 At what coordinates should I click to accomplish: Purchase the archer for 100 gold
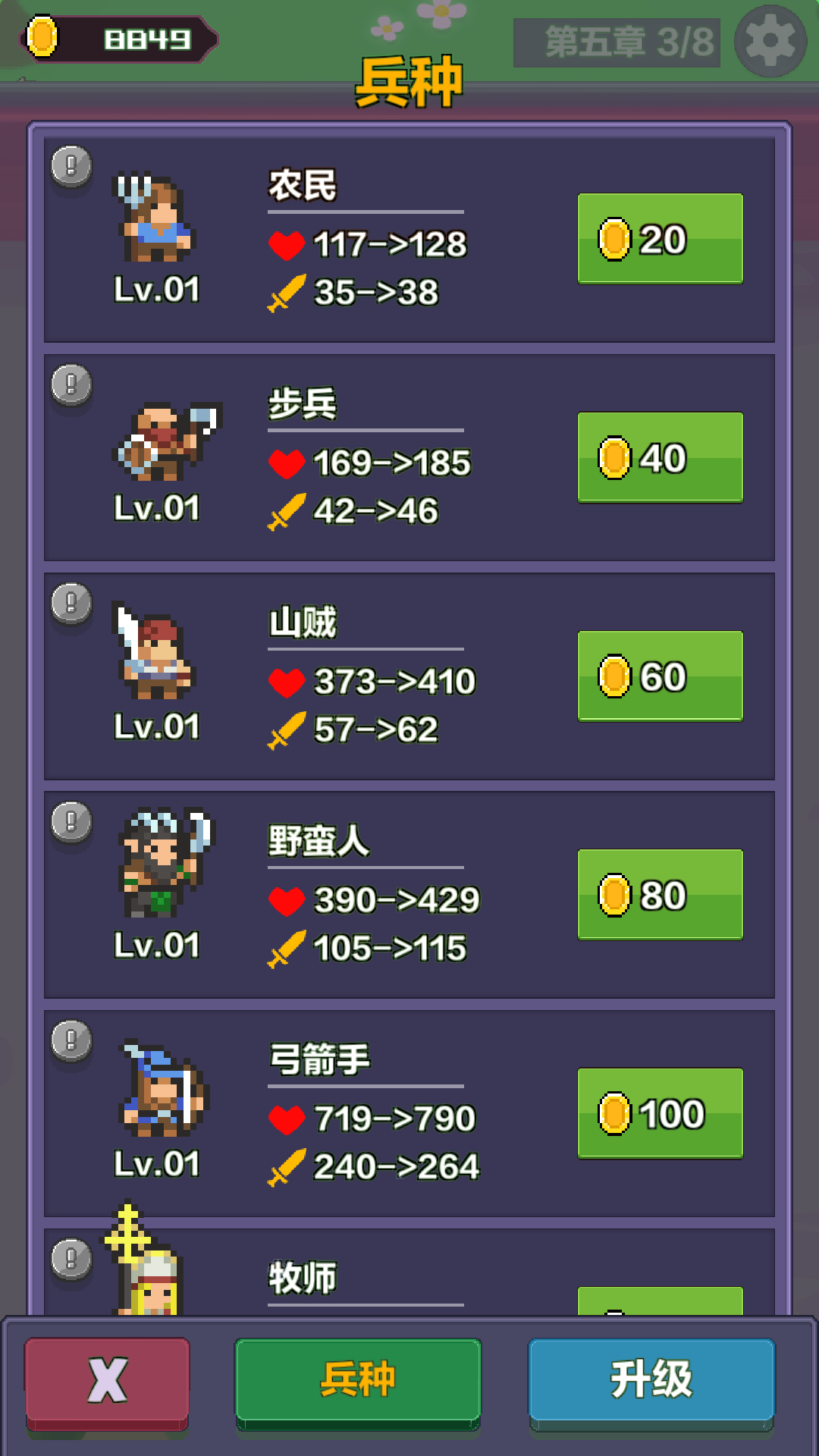[x=660, y=1113]
